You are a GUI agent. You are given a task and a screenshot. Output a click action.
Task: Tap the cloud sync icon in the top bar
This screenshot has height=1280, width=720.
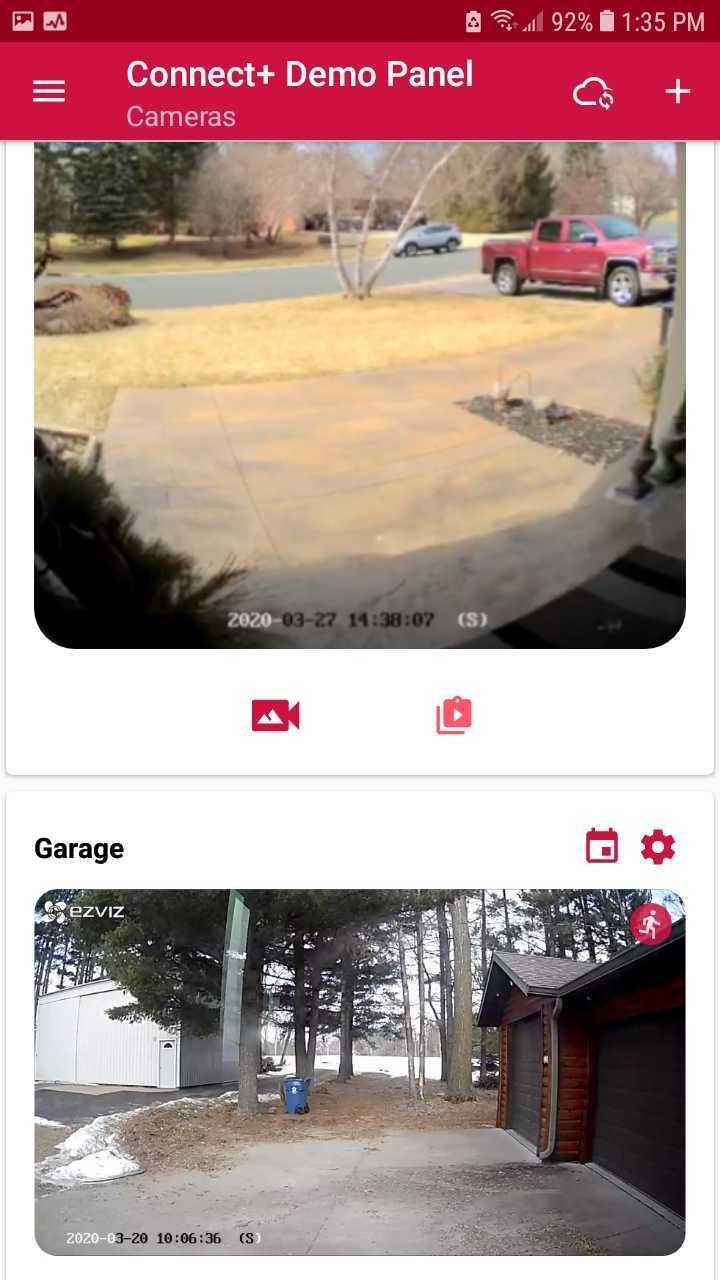(x=593, y=91)
